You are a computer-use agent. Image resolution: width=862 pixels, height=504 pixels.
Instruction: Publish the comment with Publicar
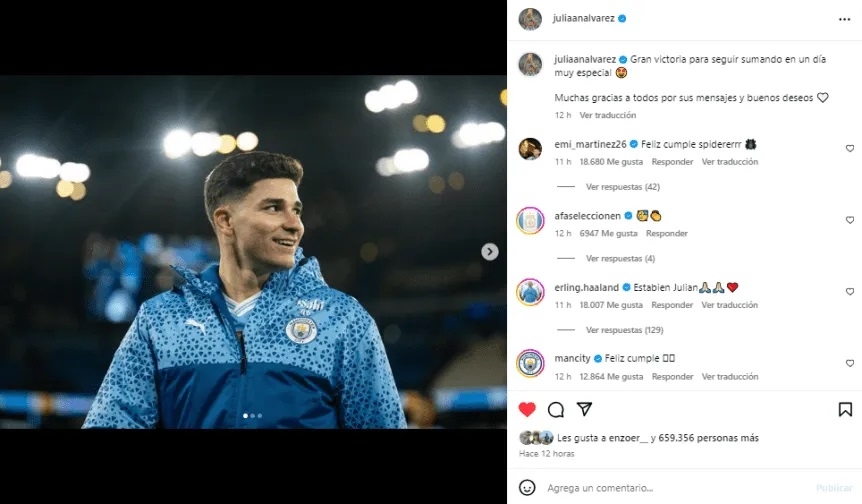click(x=834, y=487)
